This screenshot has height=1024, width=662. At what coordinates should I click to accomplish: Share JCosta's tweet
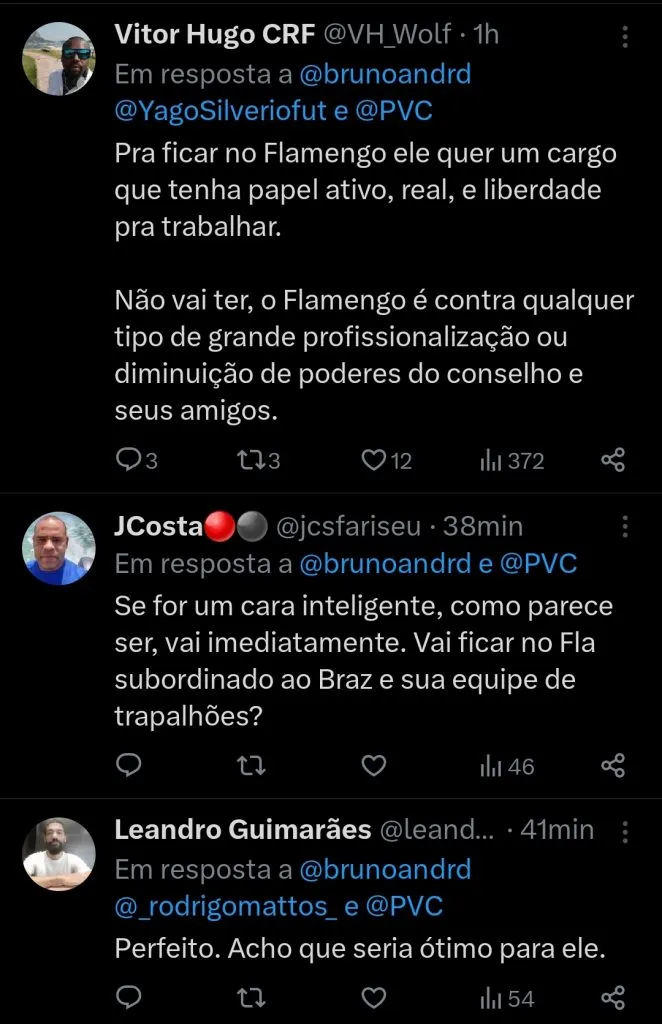[x=612, y=766]
